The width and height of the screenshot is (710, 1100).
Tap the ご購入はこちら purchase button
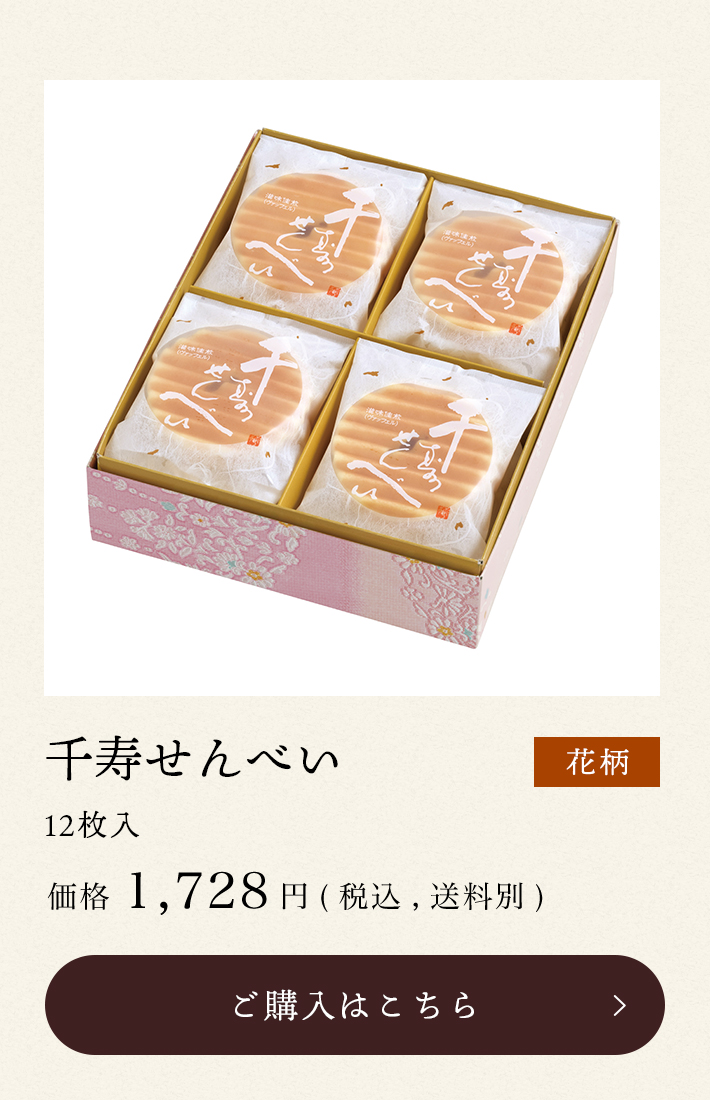[354, 1005]
